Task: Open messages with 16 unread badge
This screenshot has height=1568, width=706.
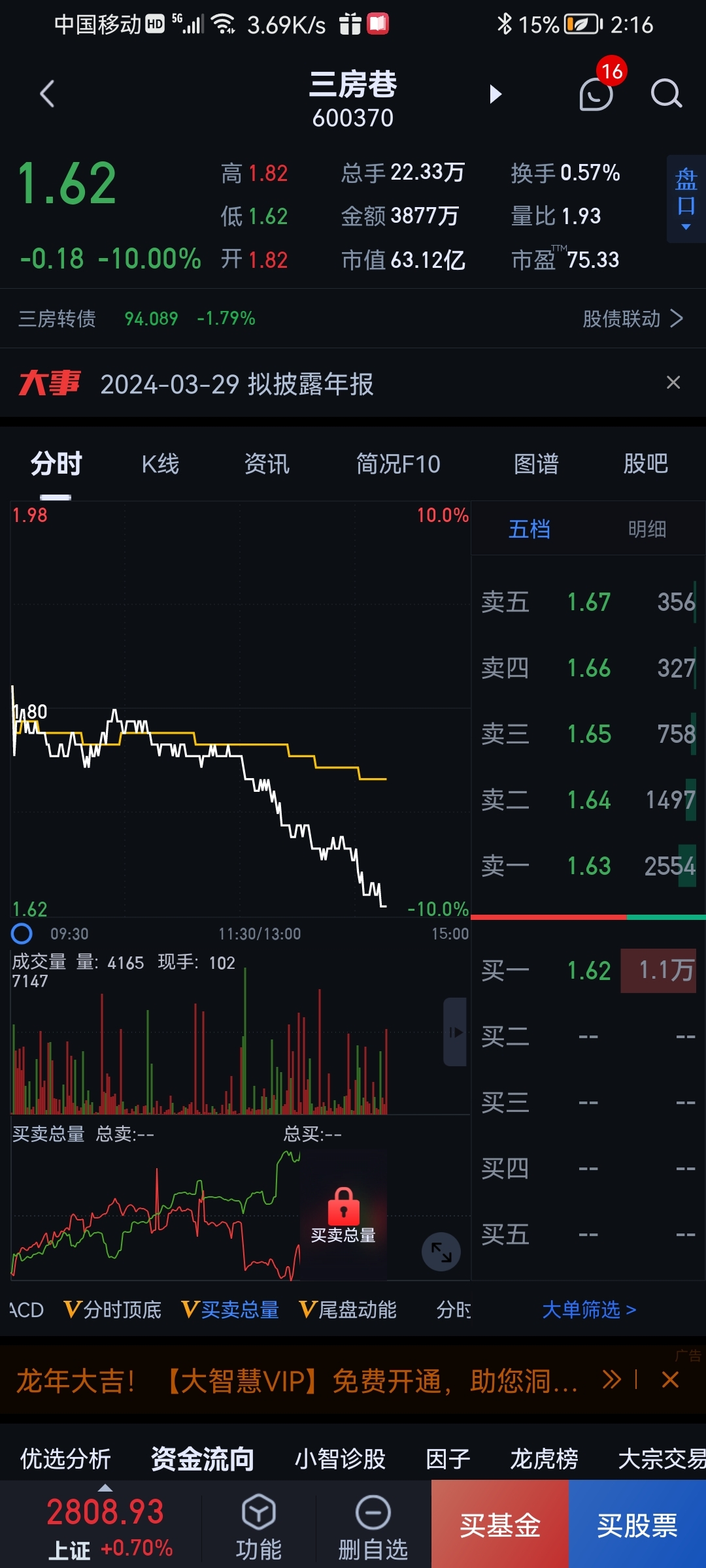Action: (597, 94)
